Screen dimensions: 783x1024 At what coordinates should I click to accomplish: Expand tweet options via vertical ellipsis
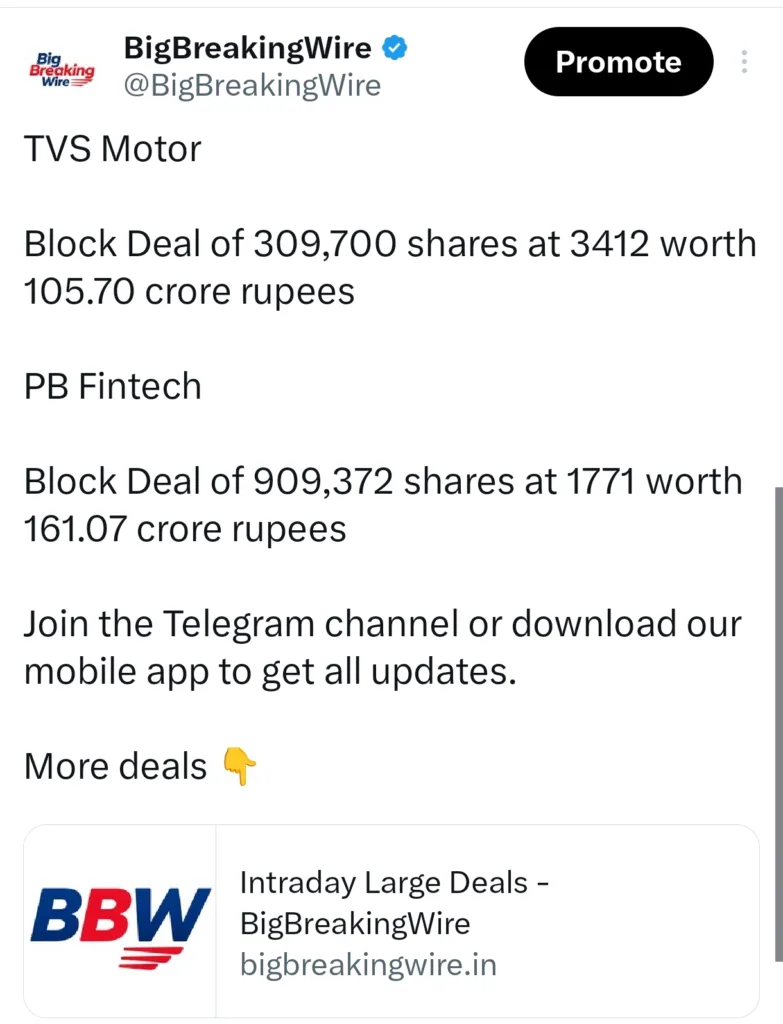[744, 62]
